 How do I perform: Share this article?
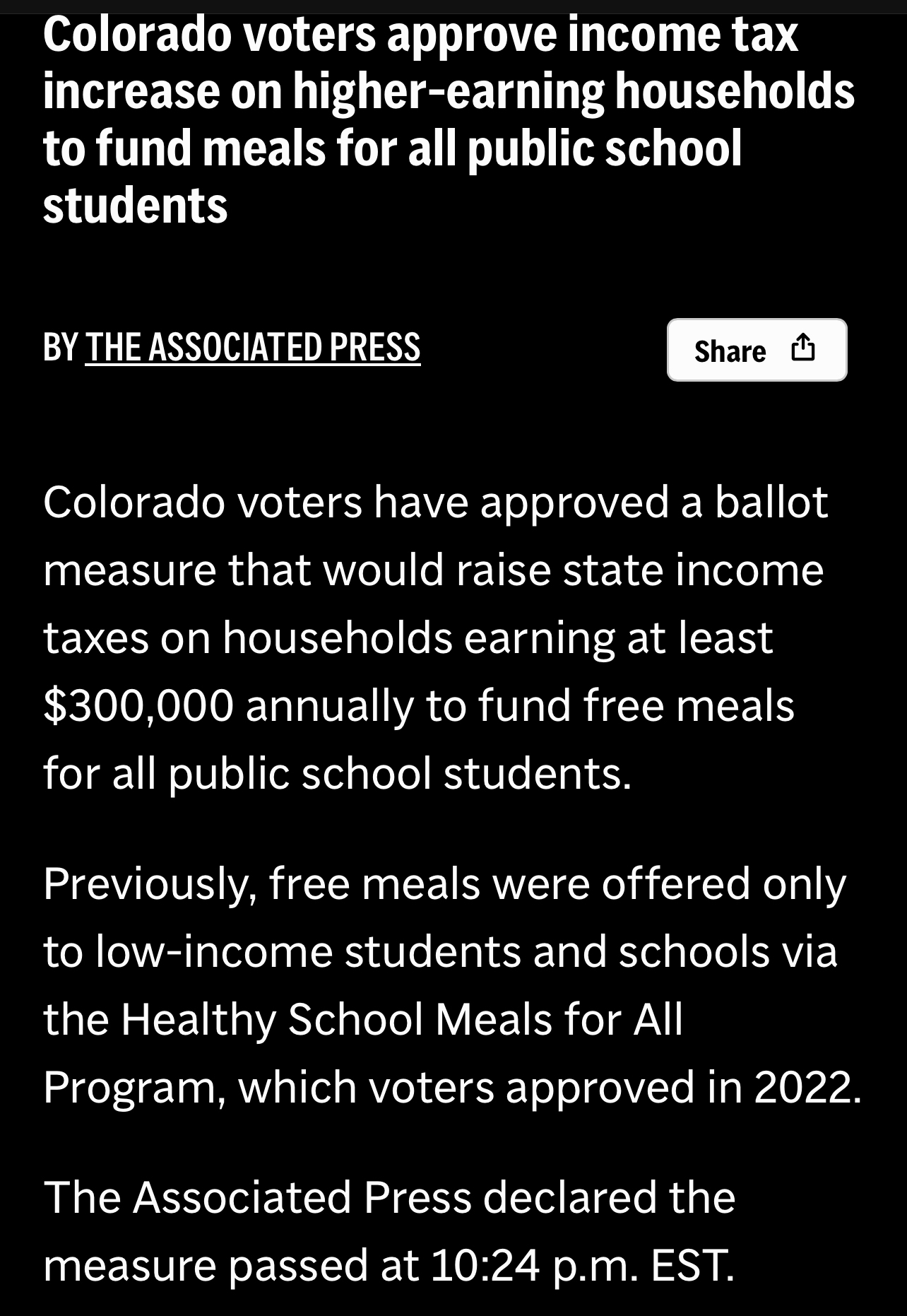coord(756,351)
